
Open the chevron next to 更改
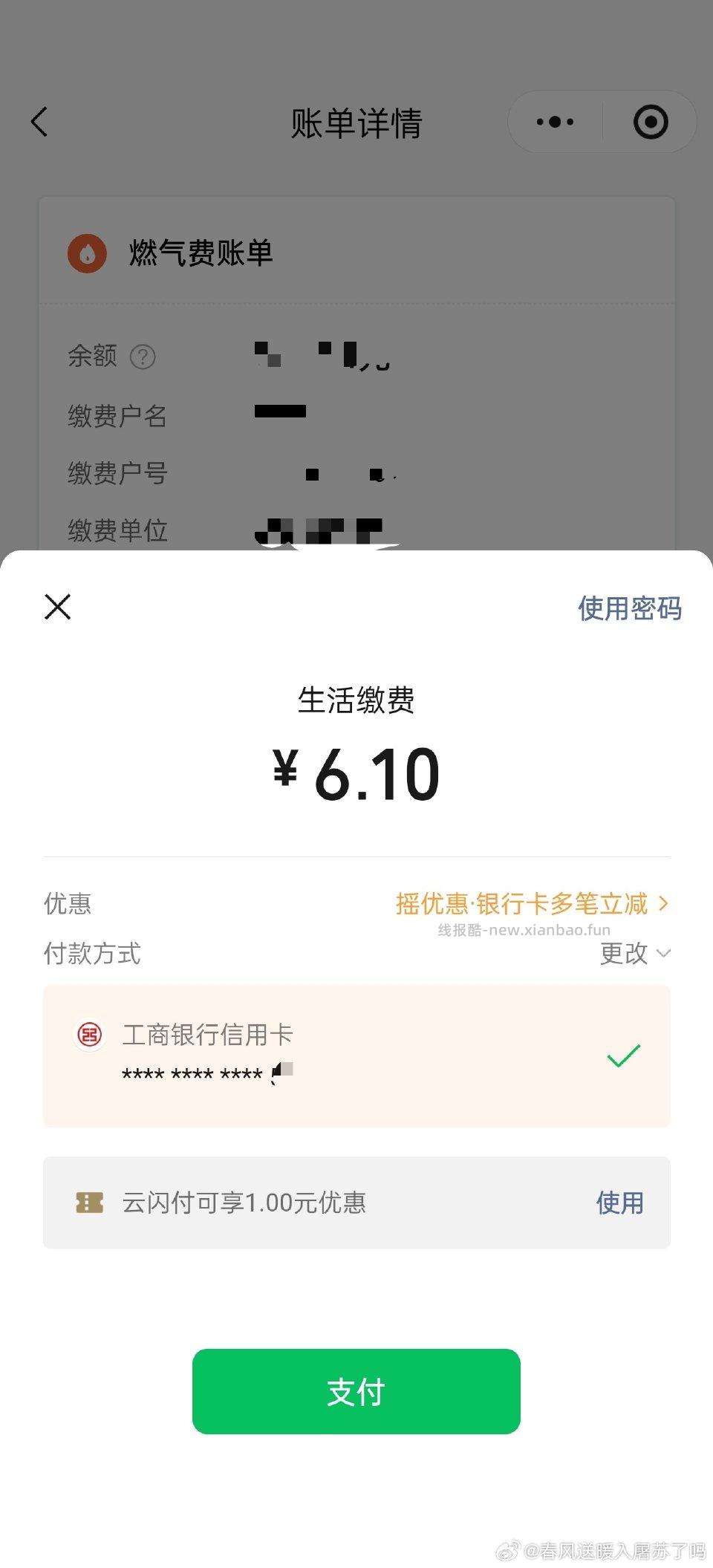[x=665, y=954]
